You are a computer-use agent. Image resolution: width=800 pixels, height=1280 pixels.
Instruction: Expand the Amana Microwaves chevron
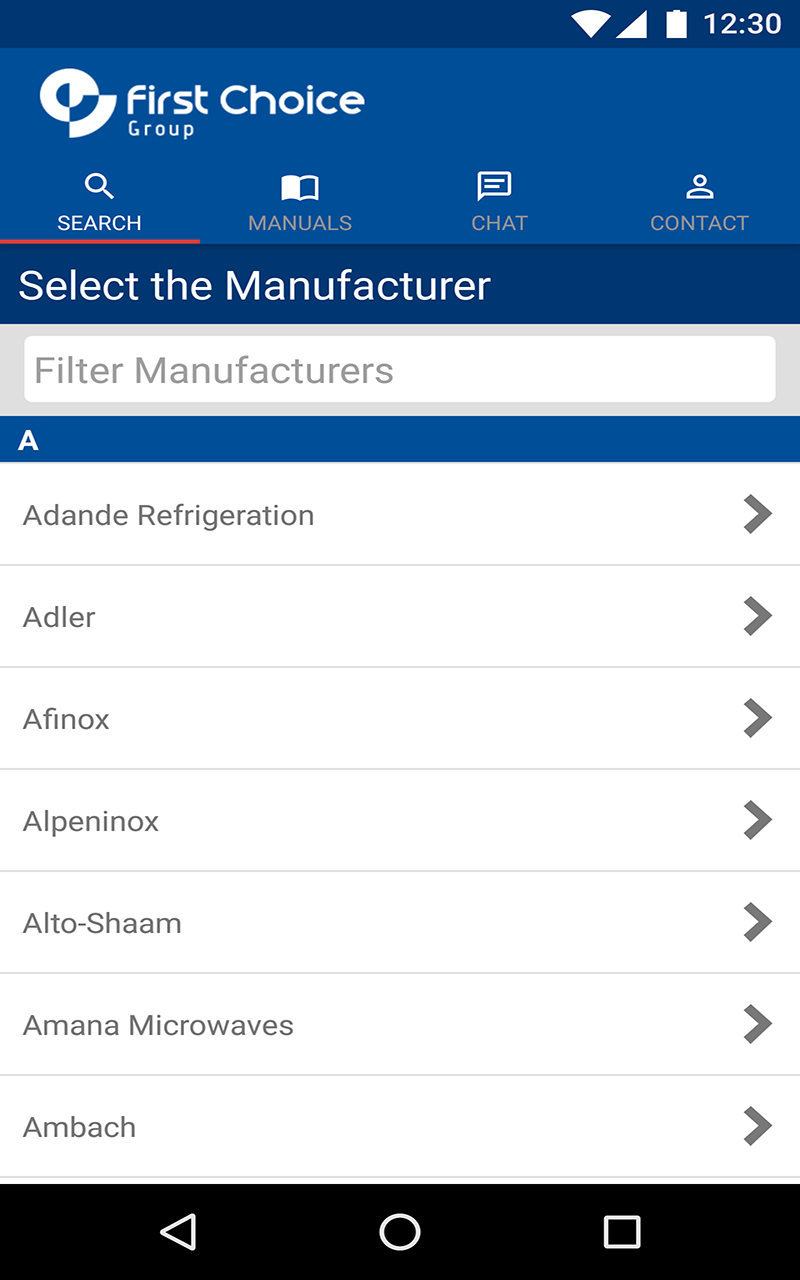[x=757, y=1024]
